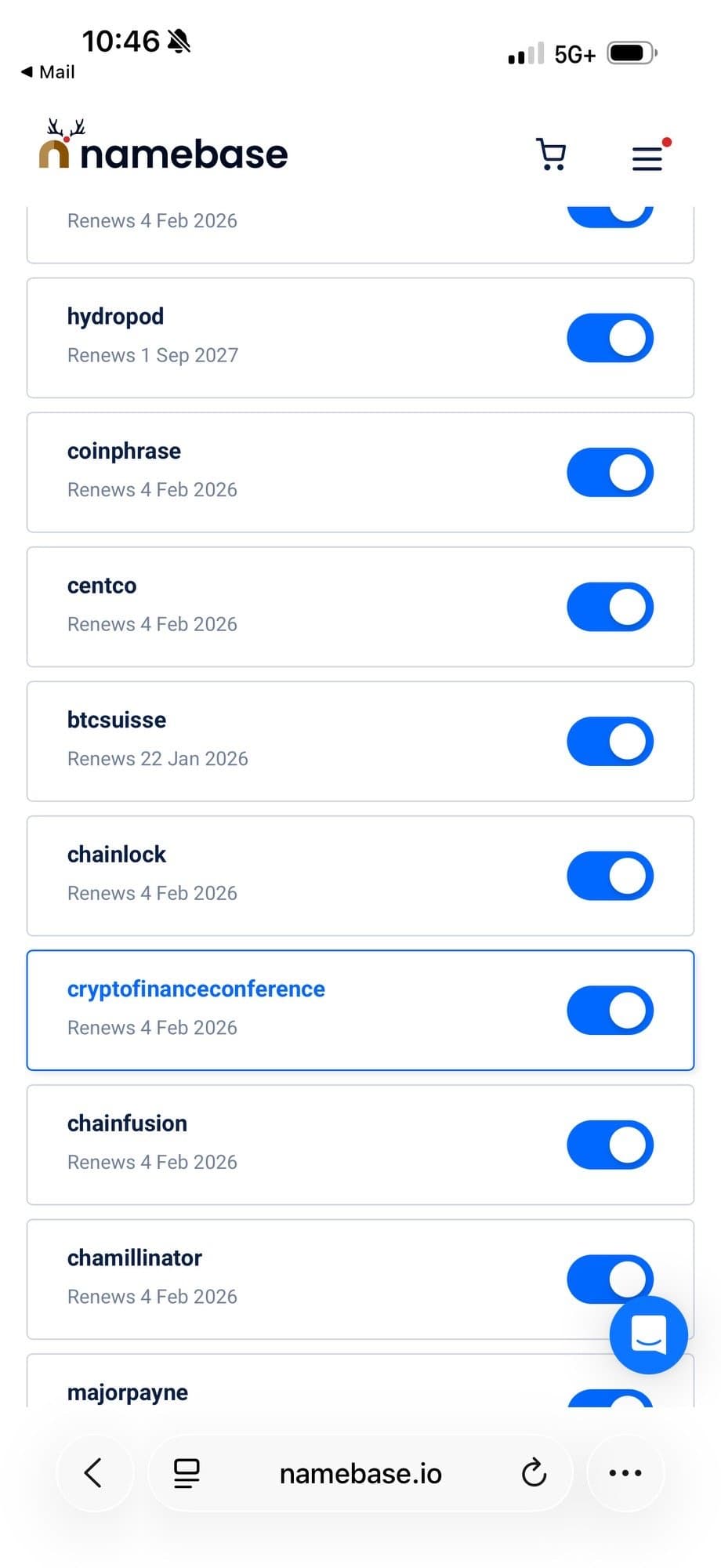Open the centco domain card

click(101, 585)
